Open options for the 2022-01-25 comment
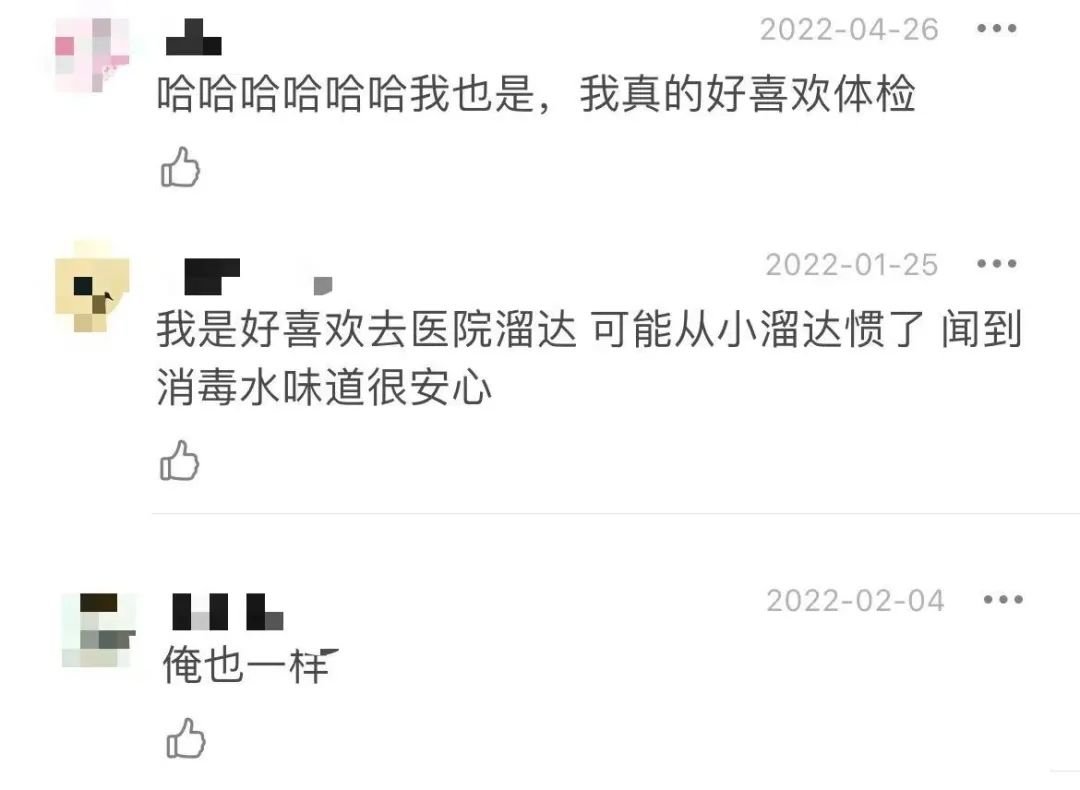Screen dimensions: 1080x790 pos(997,264)
